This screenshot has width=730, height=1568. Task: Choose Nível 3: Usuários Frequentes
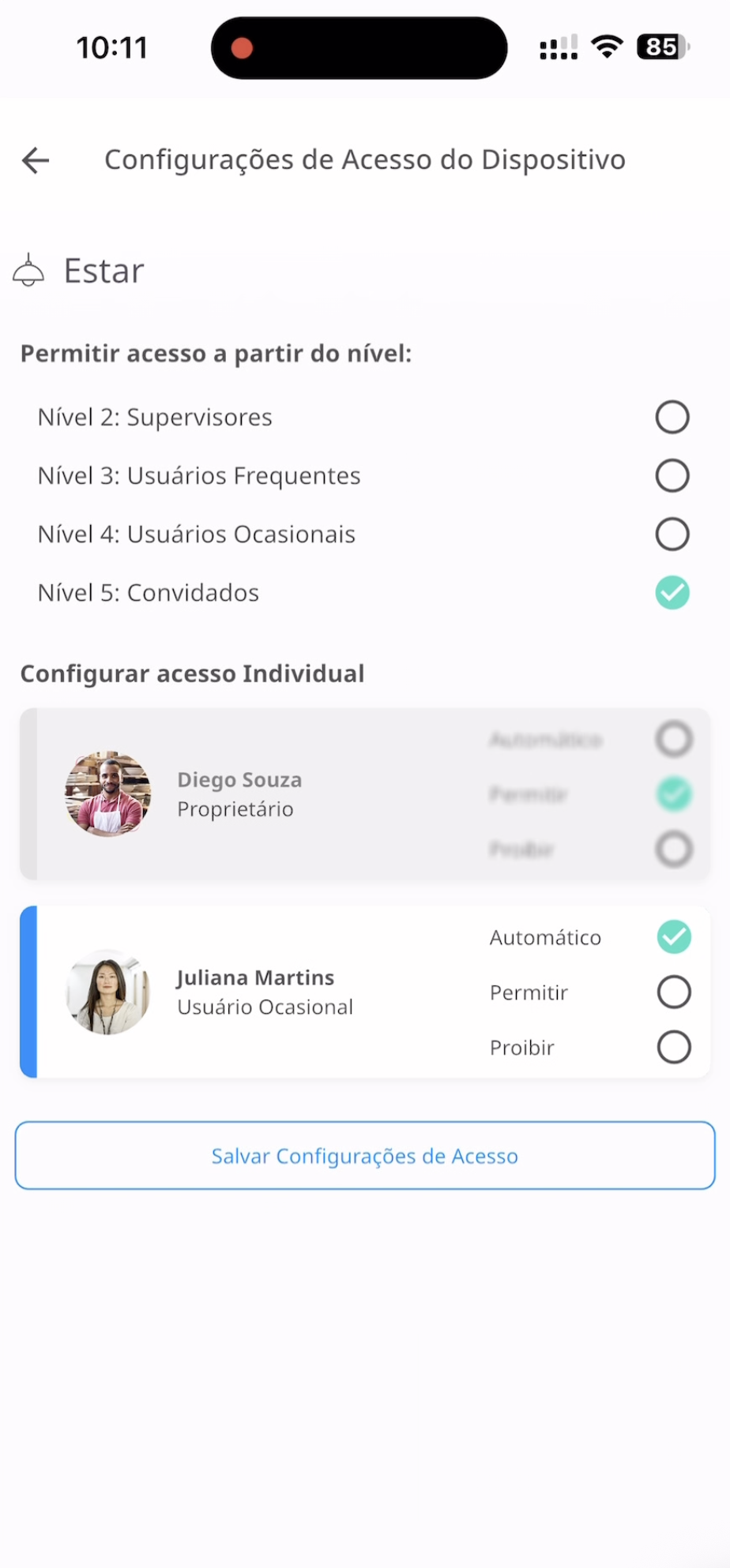click(672, 475)
